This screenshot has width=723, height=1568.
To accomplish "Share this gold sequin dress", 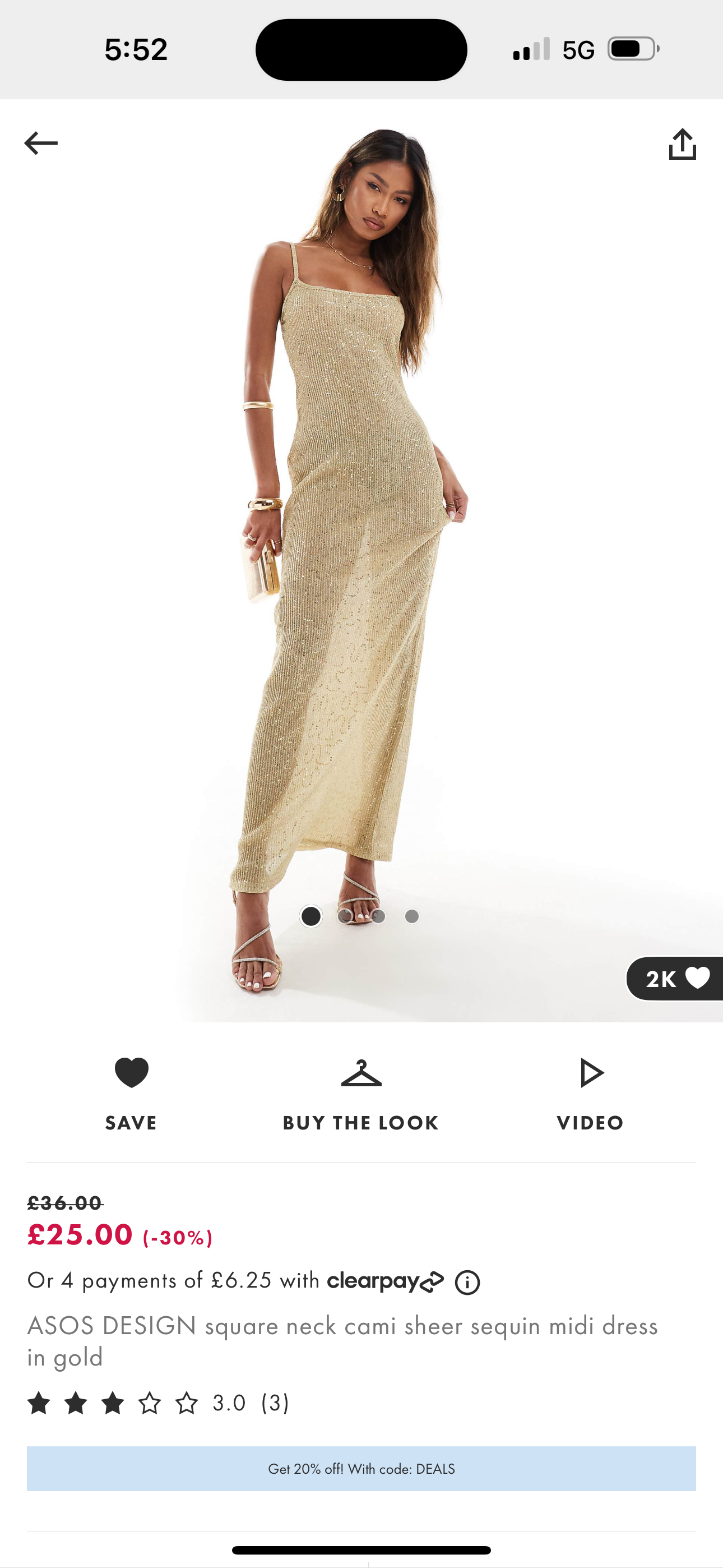I will 682,144.
